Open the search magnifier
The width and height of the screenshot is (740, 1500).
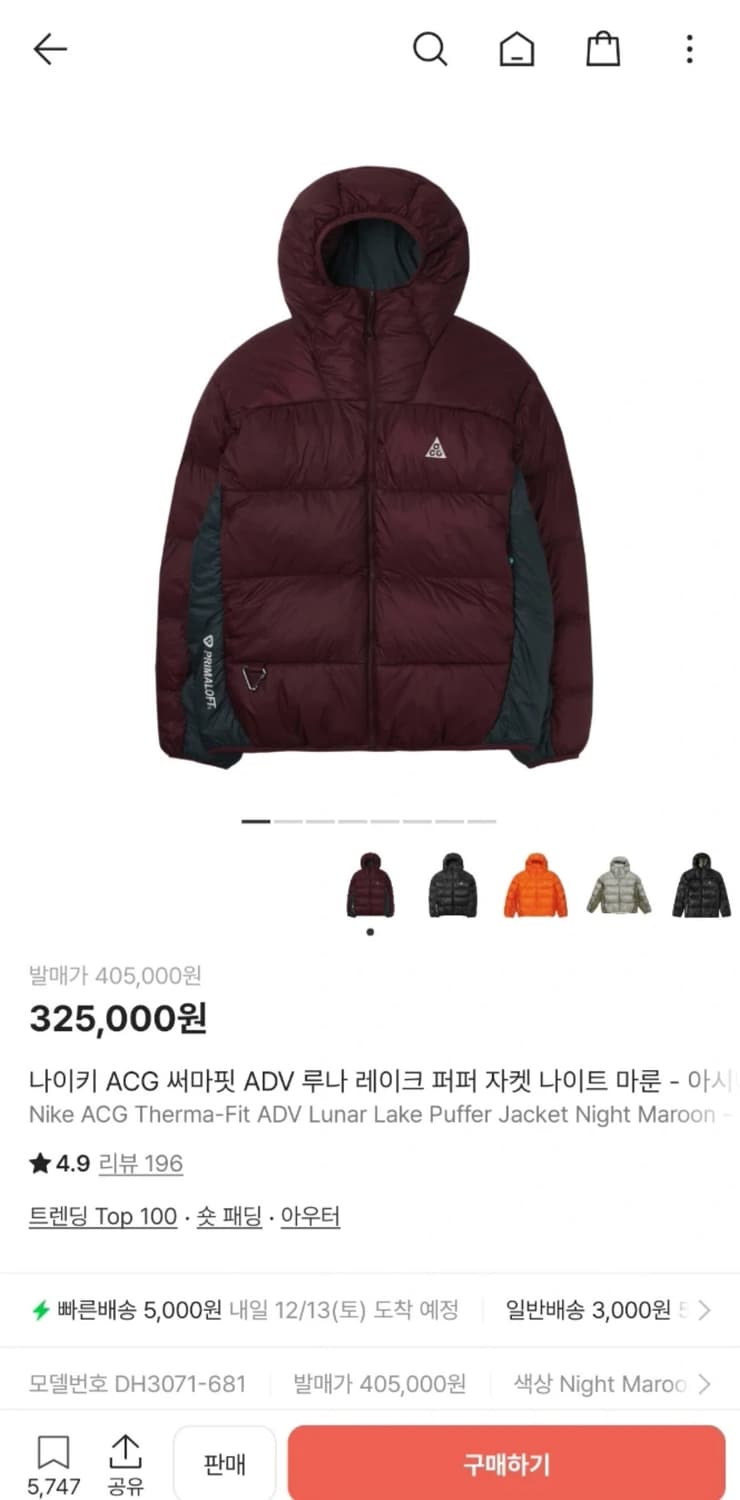pyautogui.click(x=430, y=48)
